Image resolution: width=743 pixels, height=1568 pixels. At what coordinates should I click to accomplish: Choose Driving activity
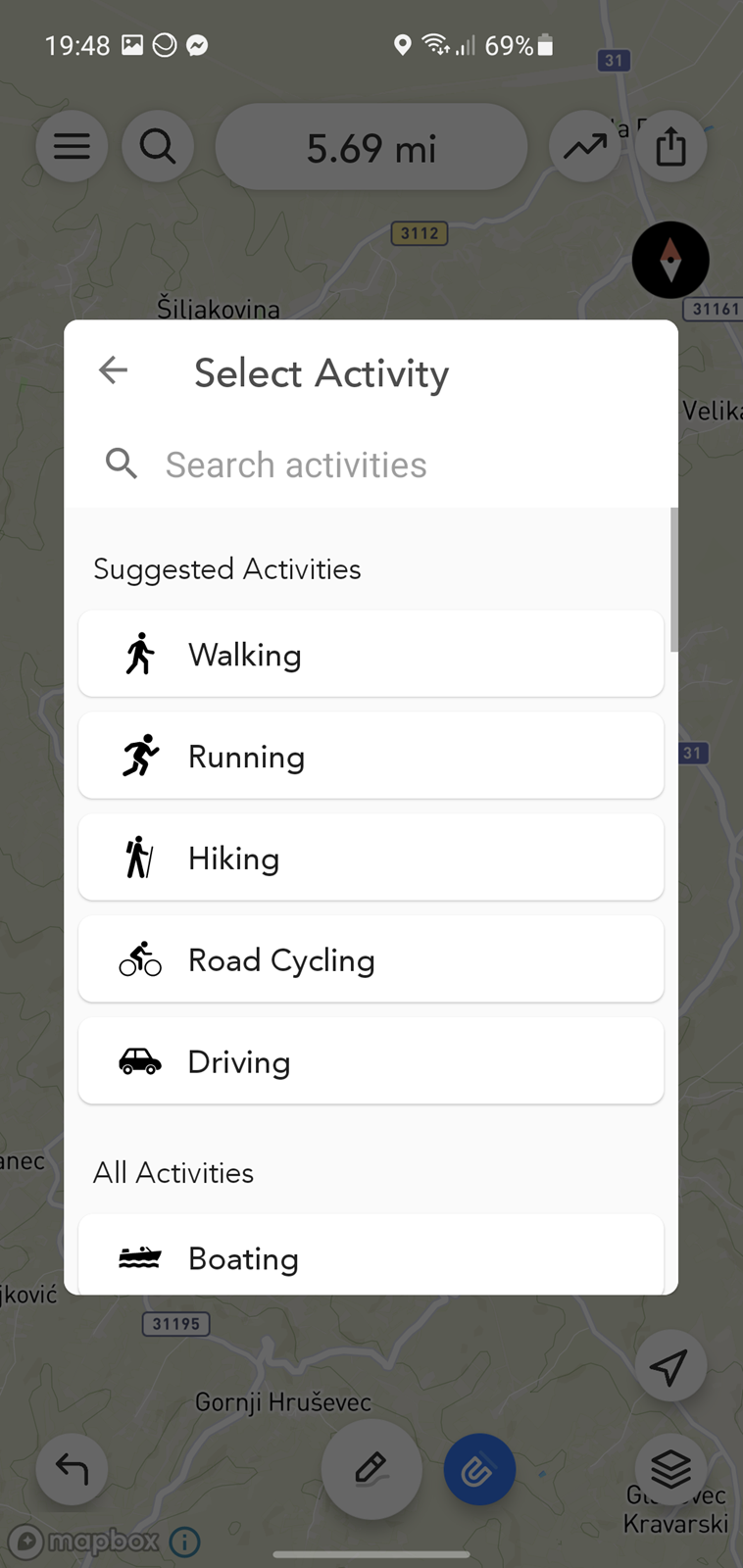371,1061
